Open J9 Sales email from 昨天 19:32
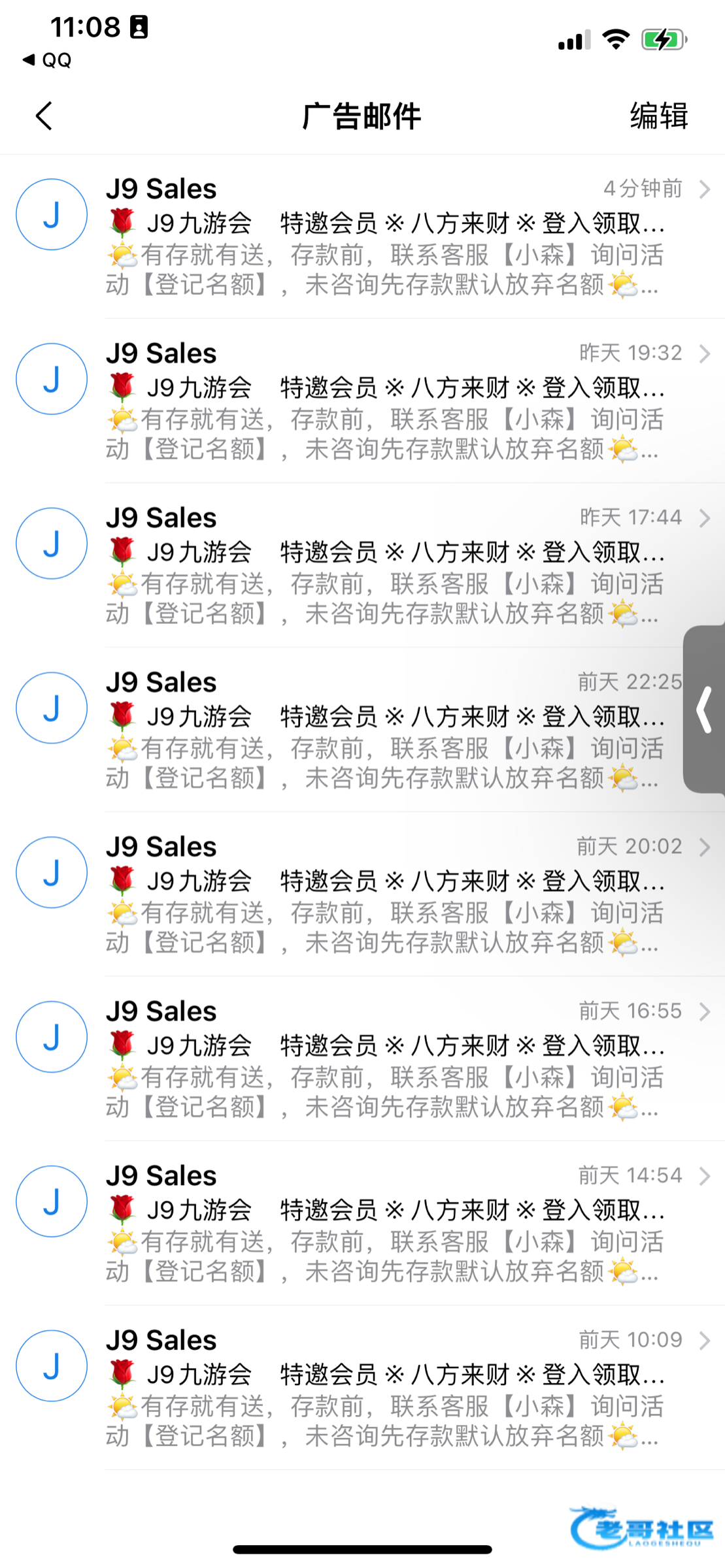The image size is (725, 1568). (386, 401)
